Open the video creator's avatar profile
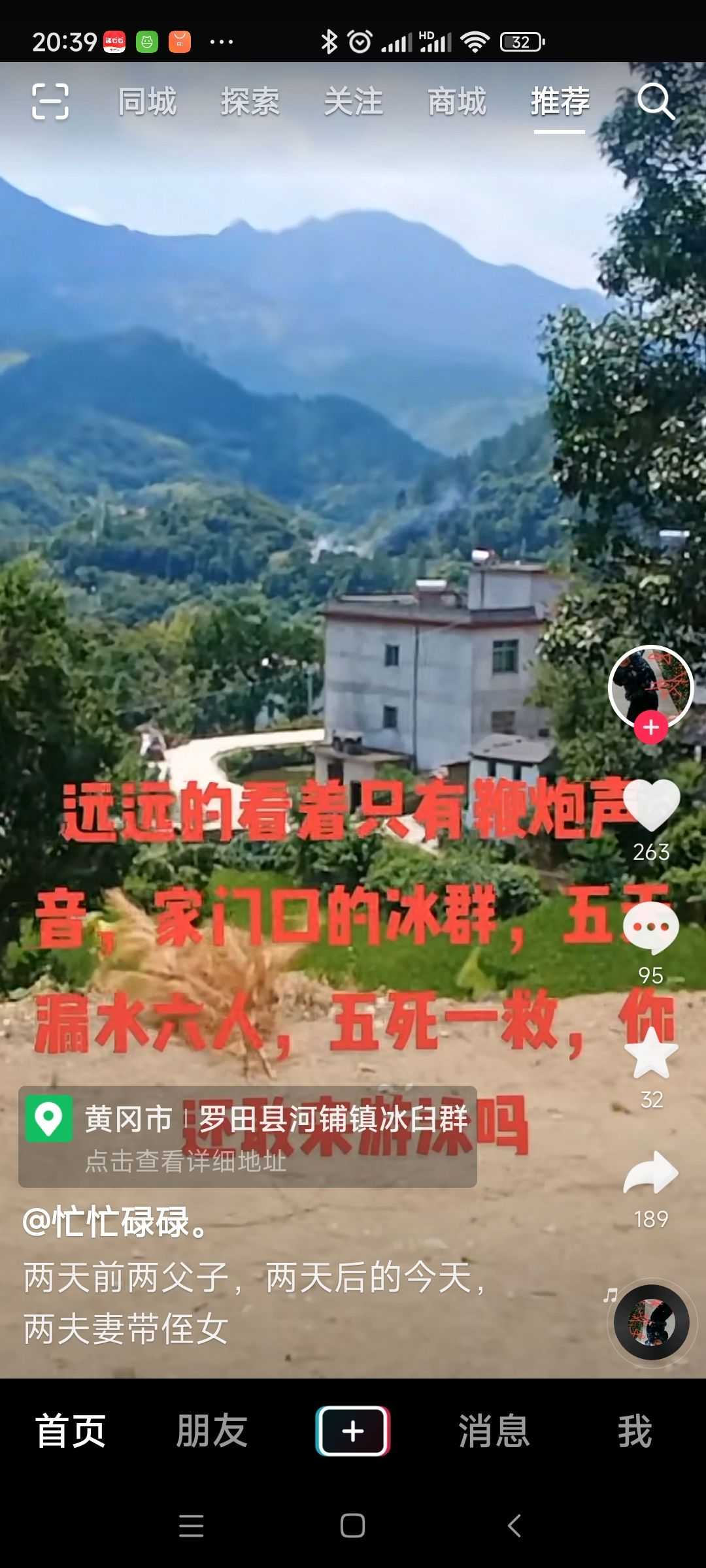This screenshot has width=706, height=1568. [650, 686]
